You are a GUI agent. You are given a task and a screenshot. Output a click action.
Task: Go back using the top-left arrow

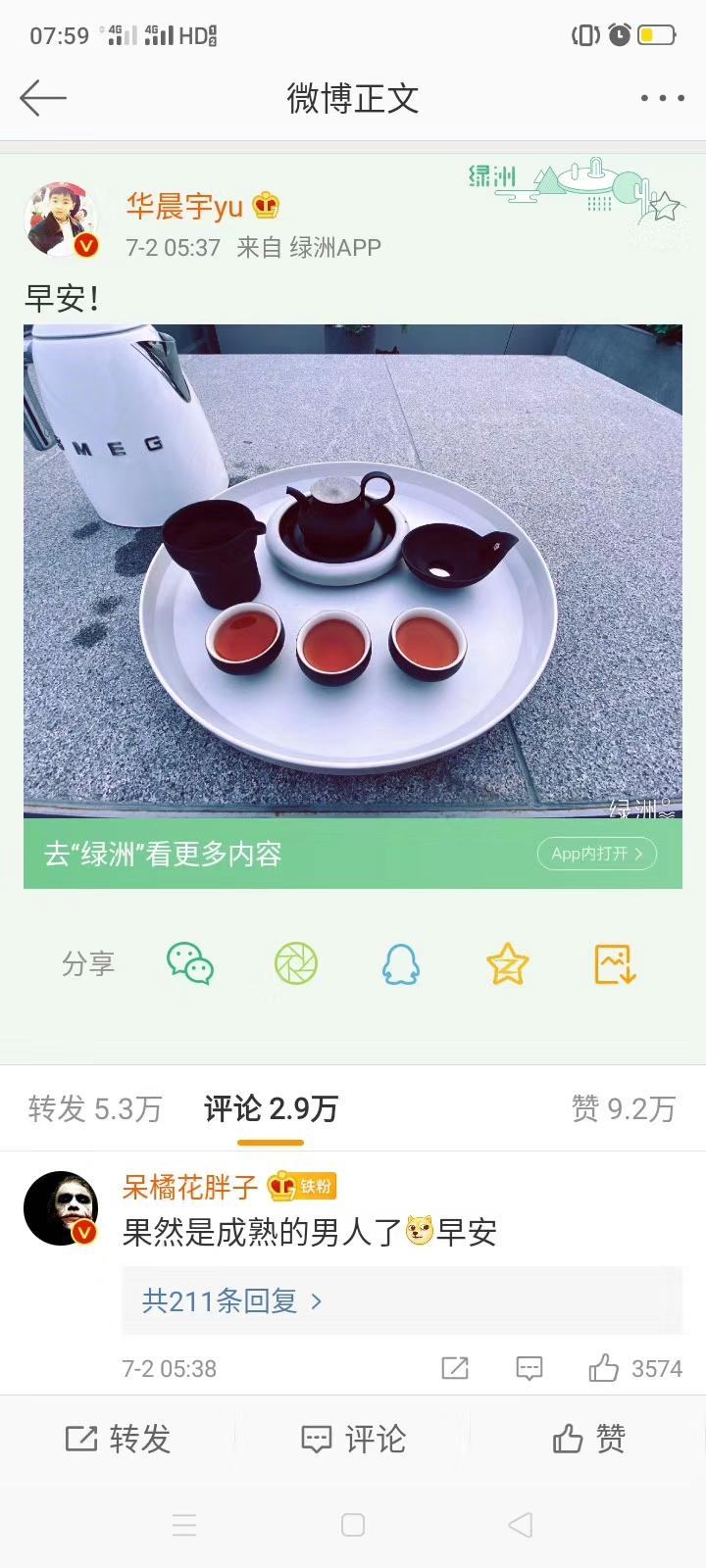(43, 98)
